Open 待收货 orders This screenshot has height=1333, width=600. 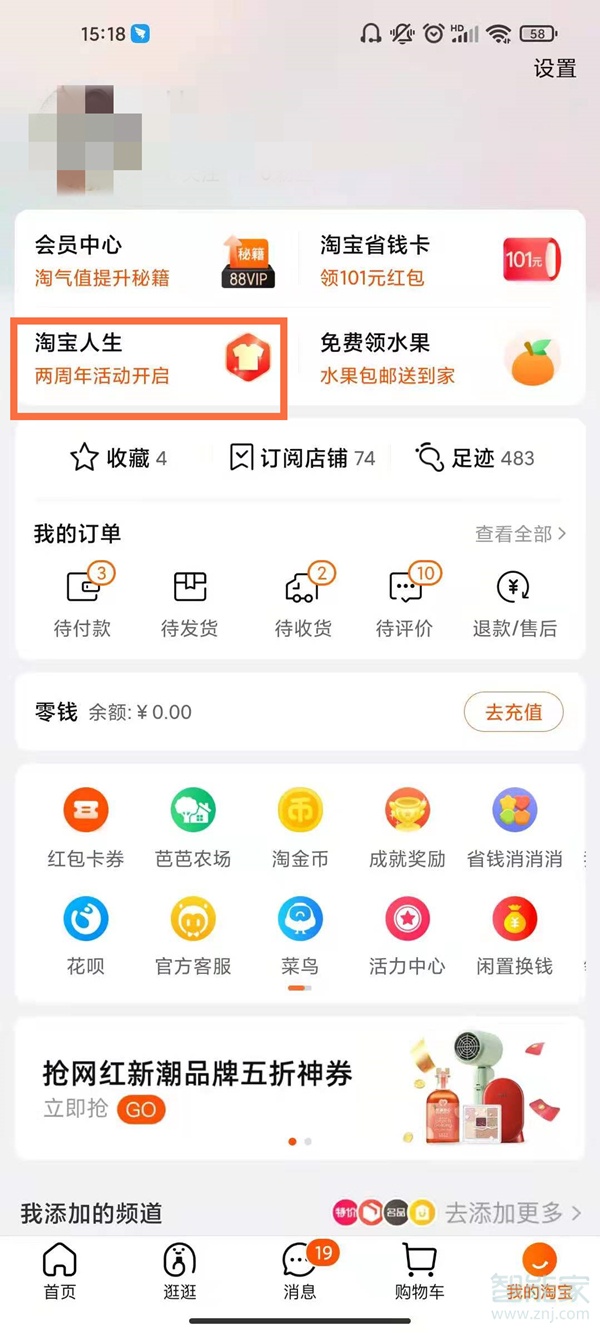tap(303, 602)
